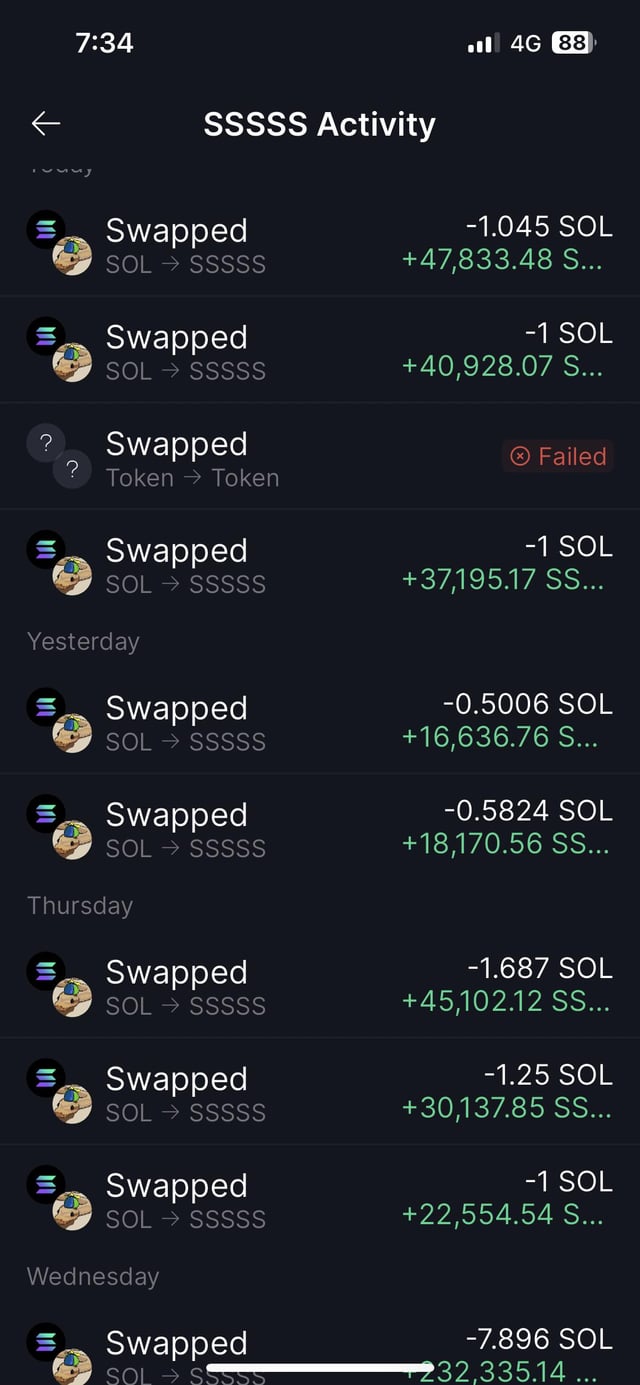
Task: Show details for the -1.25 SOL swap
Action: [x=320, y=1093]
